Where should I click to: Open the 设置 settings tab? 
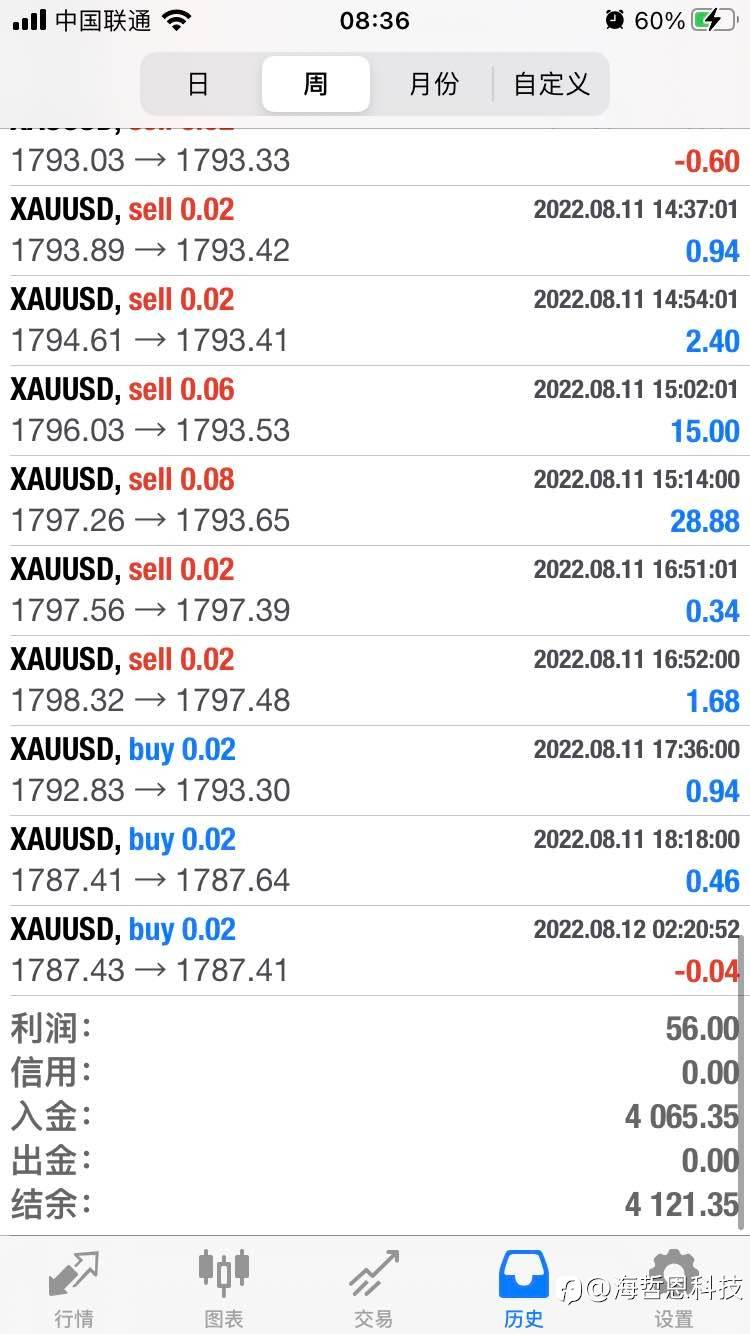pos(674,1288)
